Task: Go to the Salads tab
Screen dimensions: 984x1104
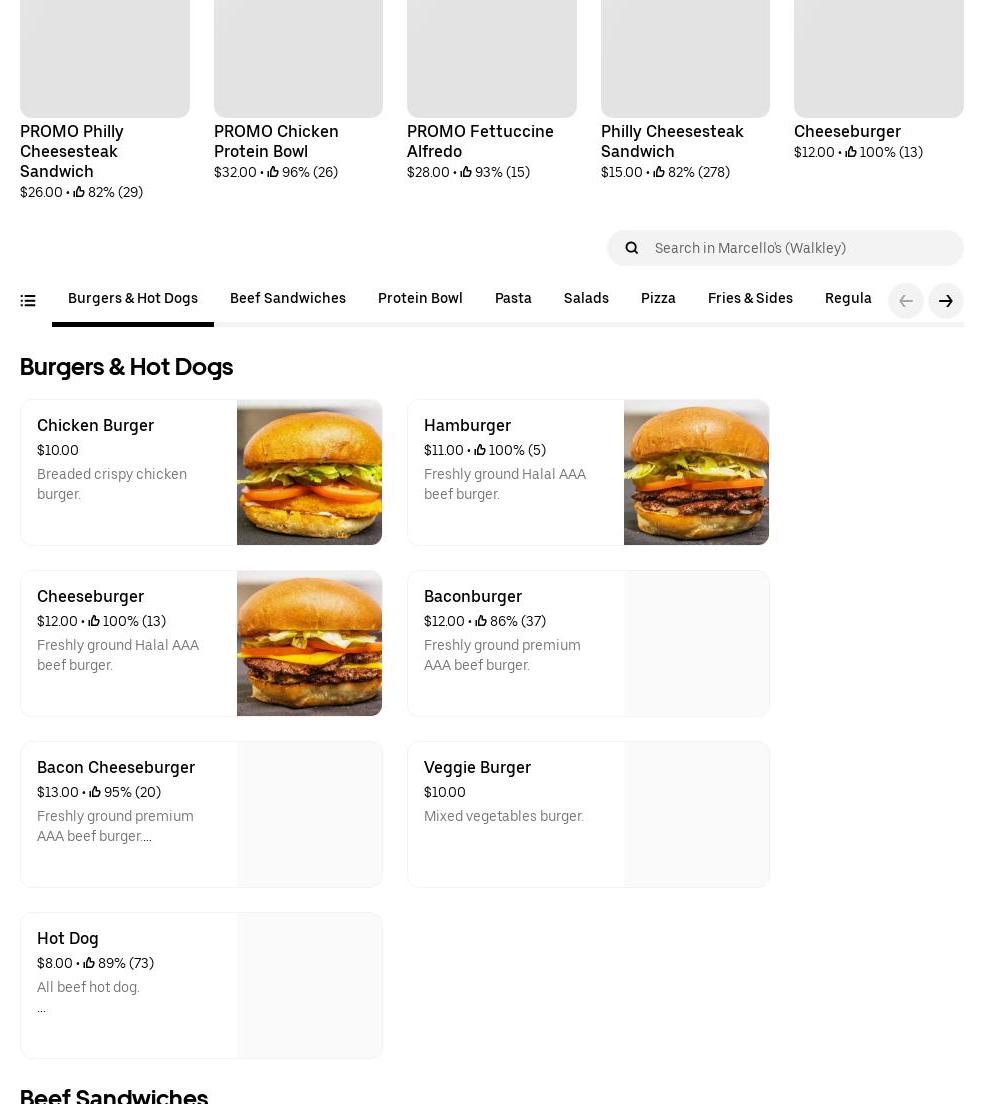Action: 586,298
